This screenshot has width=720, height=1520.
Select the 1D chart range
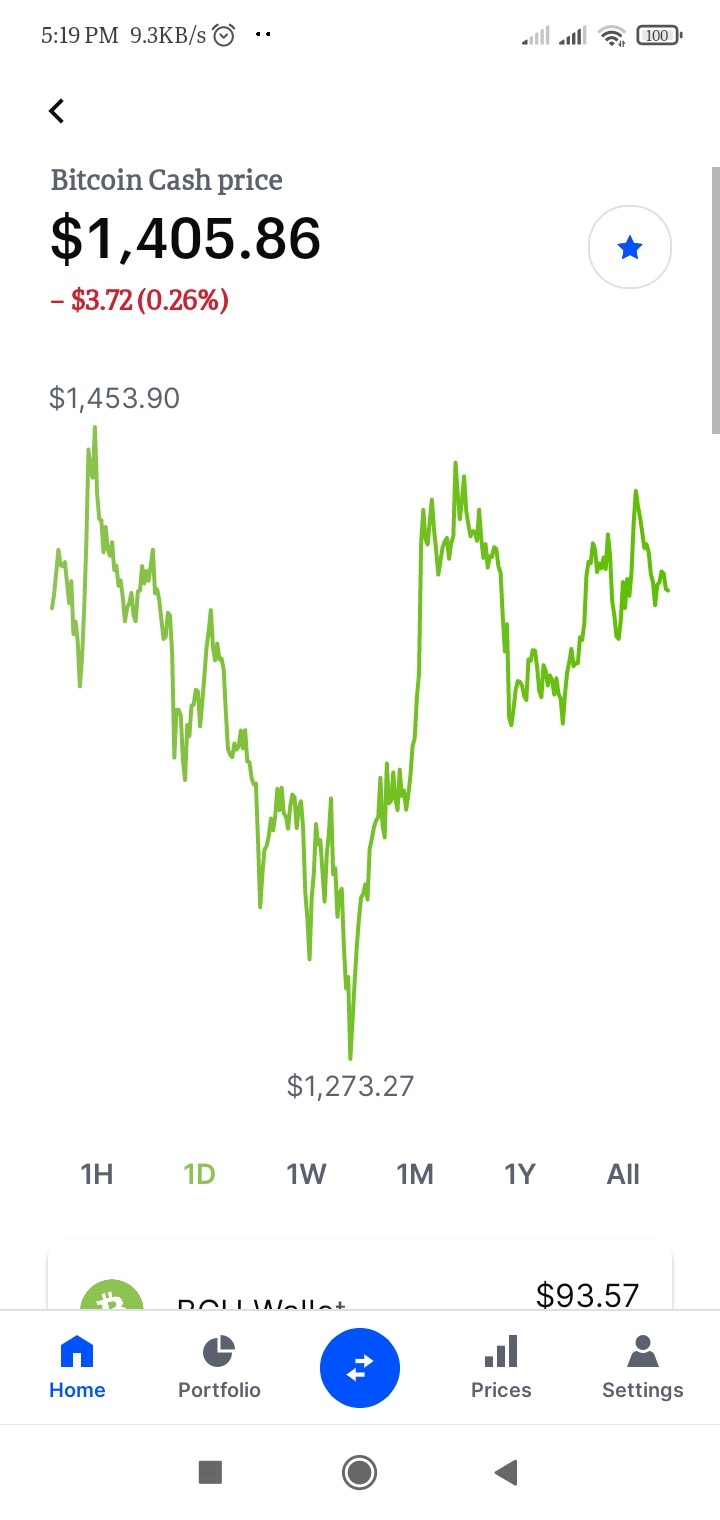pyautogui.click(x=199, y=1174)
